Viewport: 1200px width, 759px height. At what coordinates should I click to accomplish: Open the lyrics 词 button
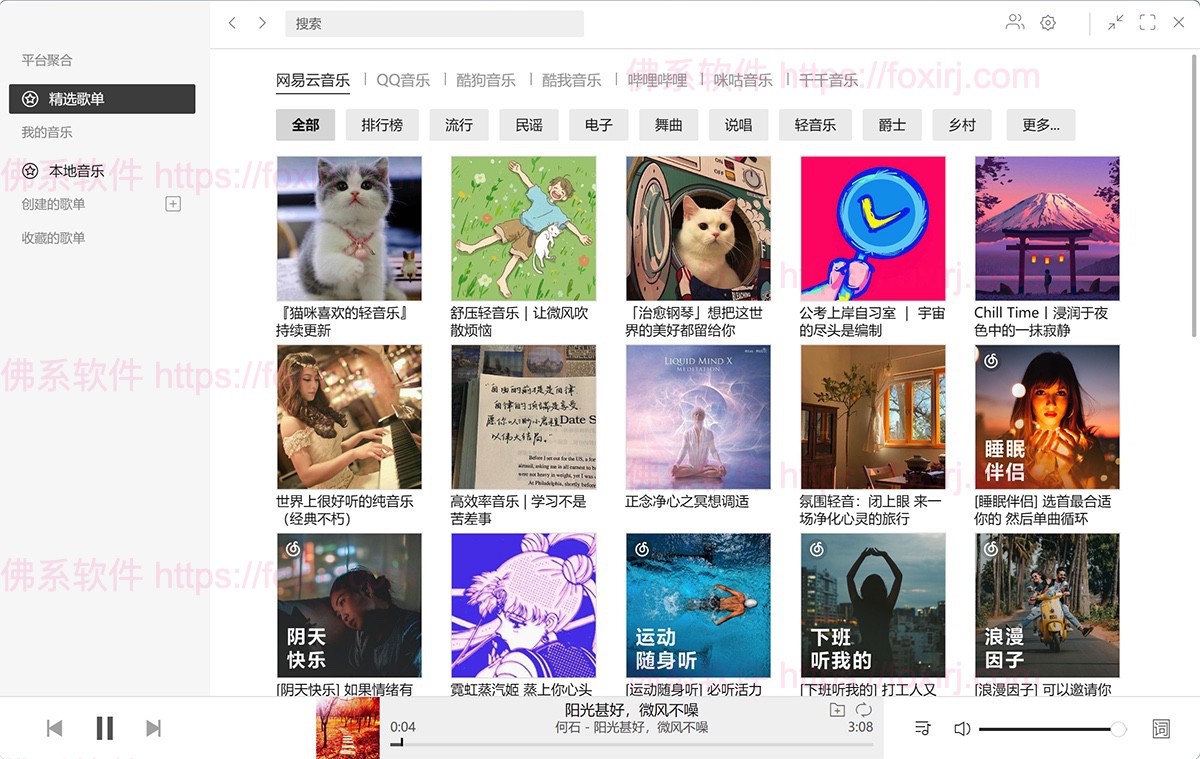(1161, 729)
